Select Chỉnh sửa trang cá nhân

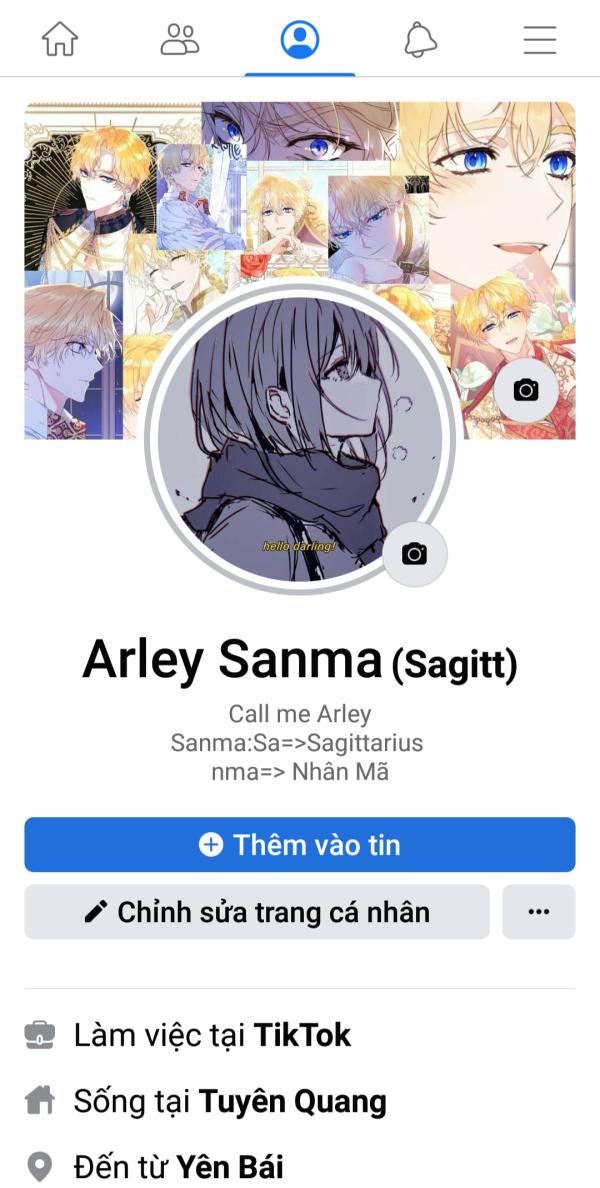coord(257,911)
